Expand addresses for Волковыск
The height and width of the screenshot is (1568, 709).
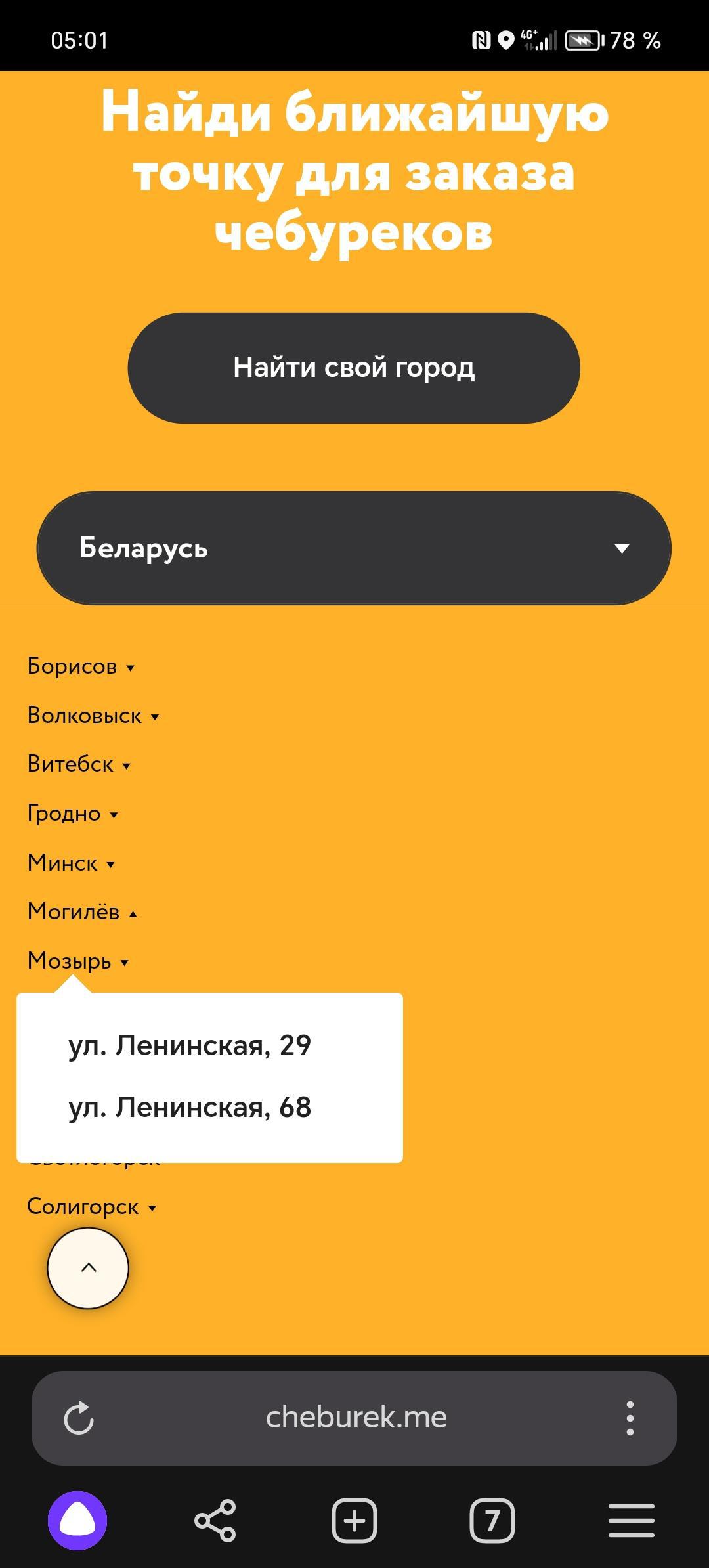(x=93, y=716)
